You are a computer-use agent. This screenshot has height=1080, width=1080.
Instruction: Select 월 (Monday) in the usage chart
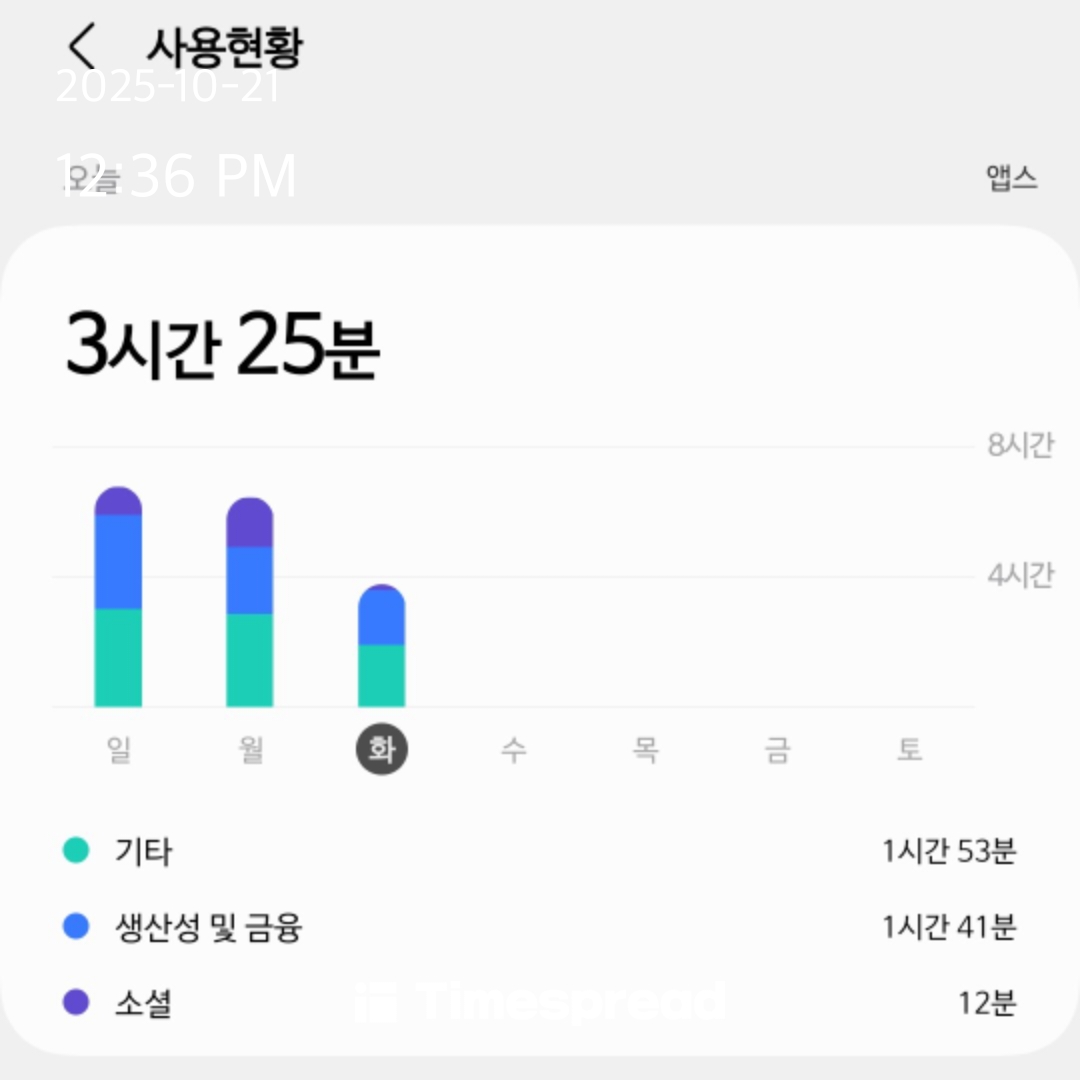250,750
